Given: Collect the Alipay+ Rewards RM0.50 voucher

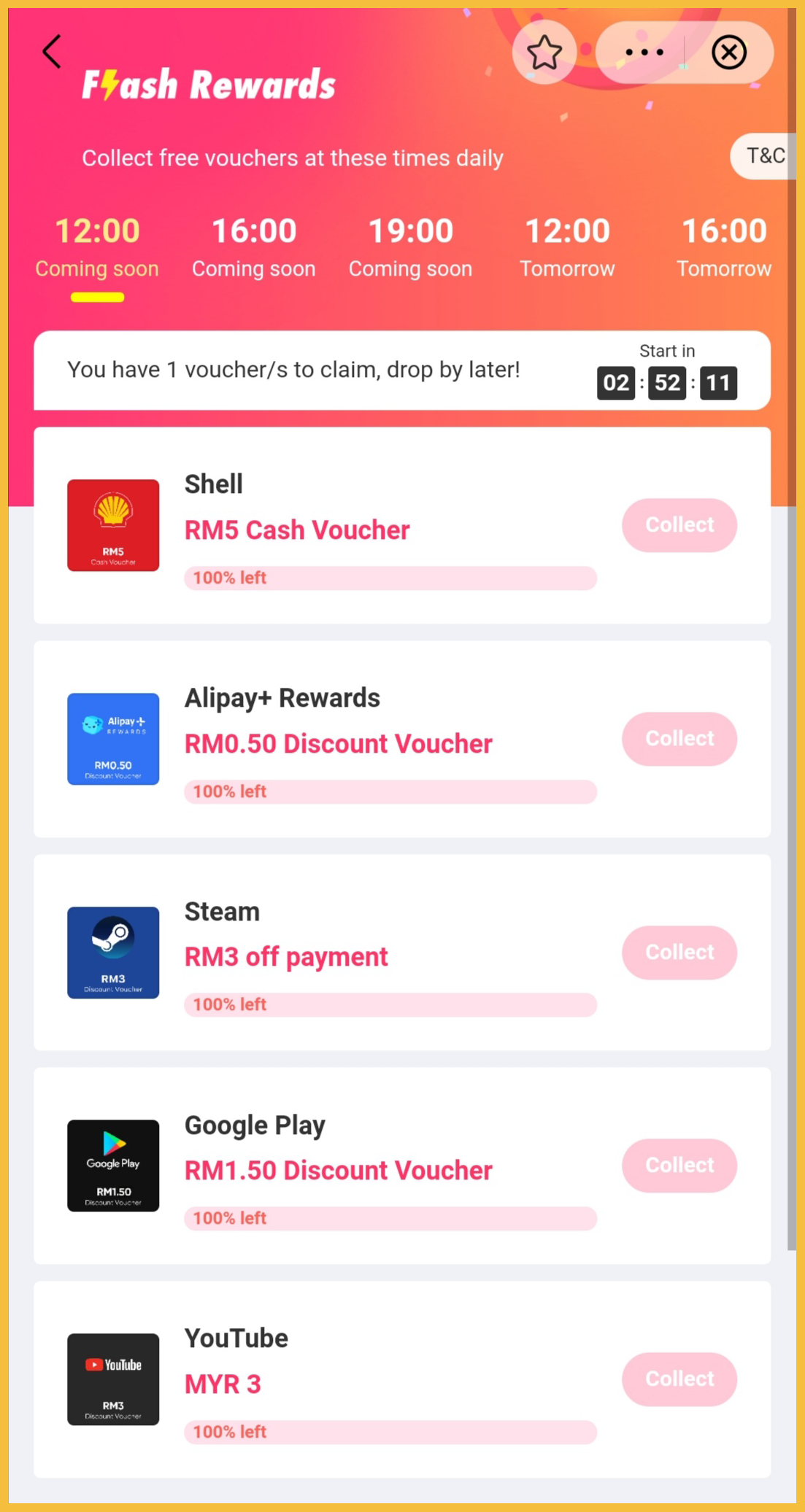Looking at the screenshot, I should [679, 739].
